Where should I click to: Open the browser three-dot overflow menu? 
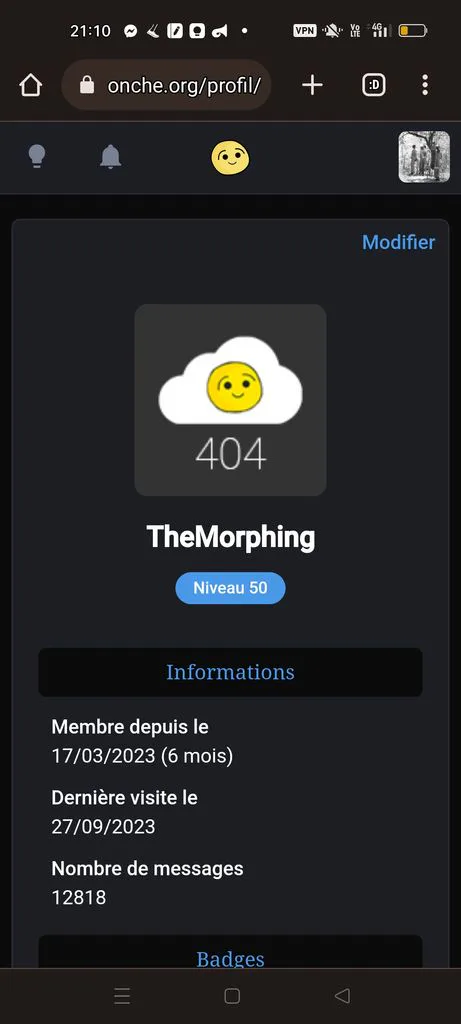425,85
